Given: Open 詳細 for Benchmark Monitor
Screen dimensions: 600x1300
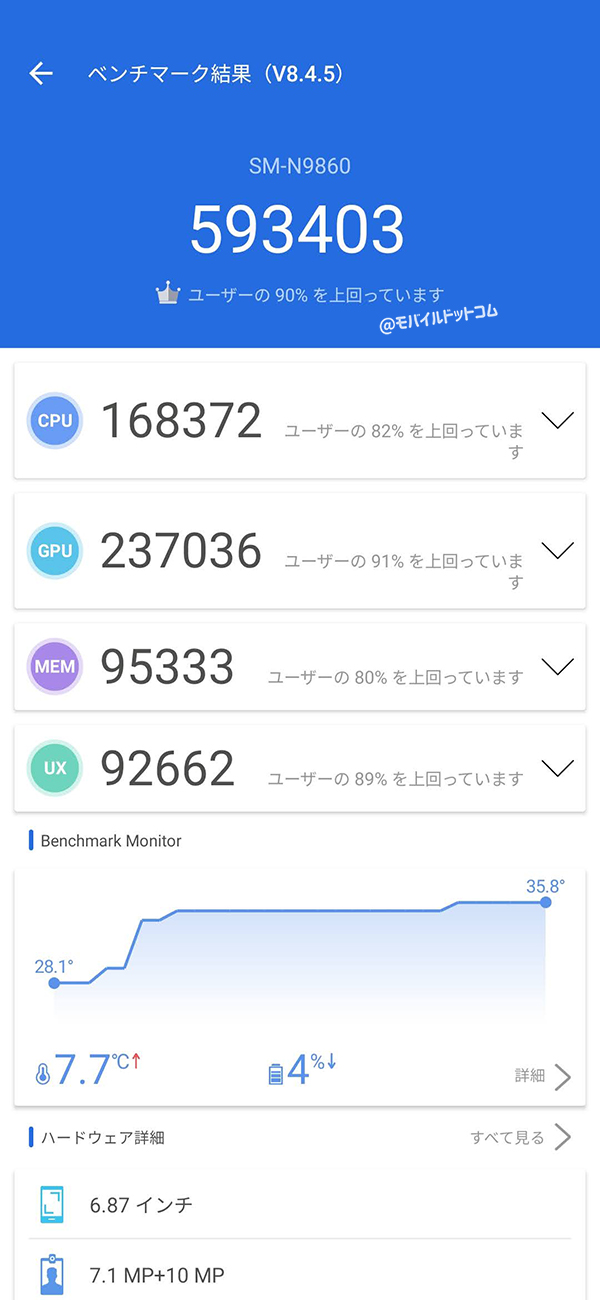Looking at the screenshot, I should 543,1076.
